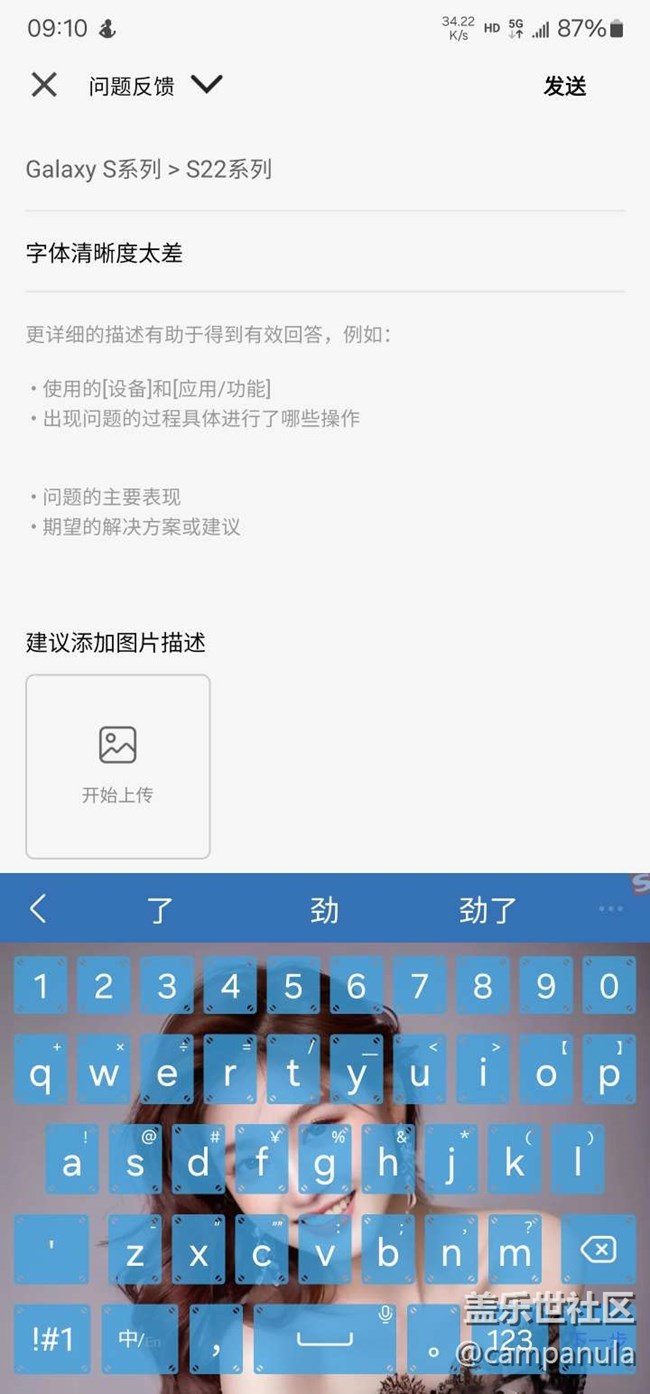The image size is (650, 1394).
Task: Hit the backspace key
Action: click(598, 1251)
